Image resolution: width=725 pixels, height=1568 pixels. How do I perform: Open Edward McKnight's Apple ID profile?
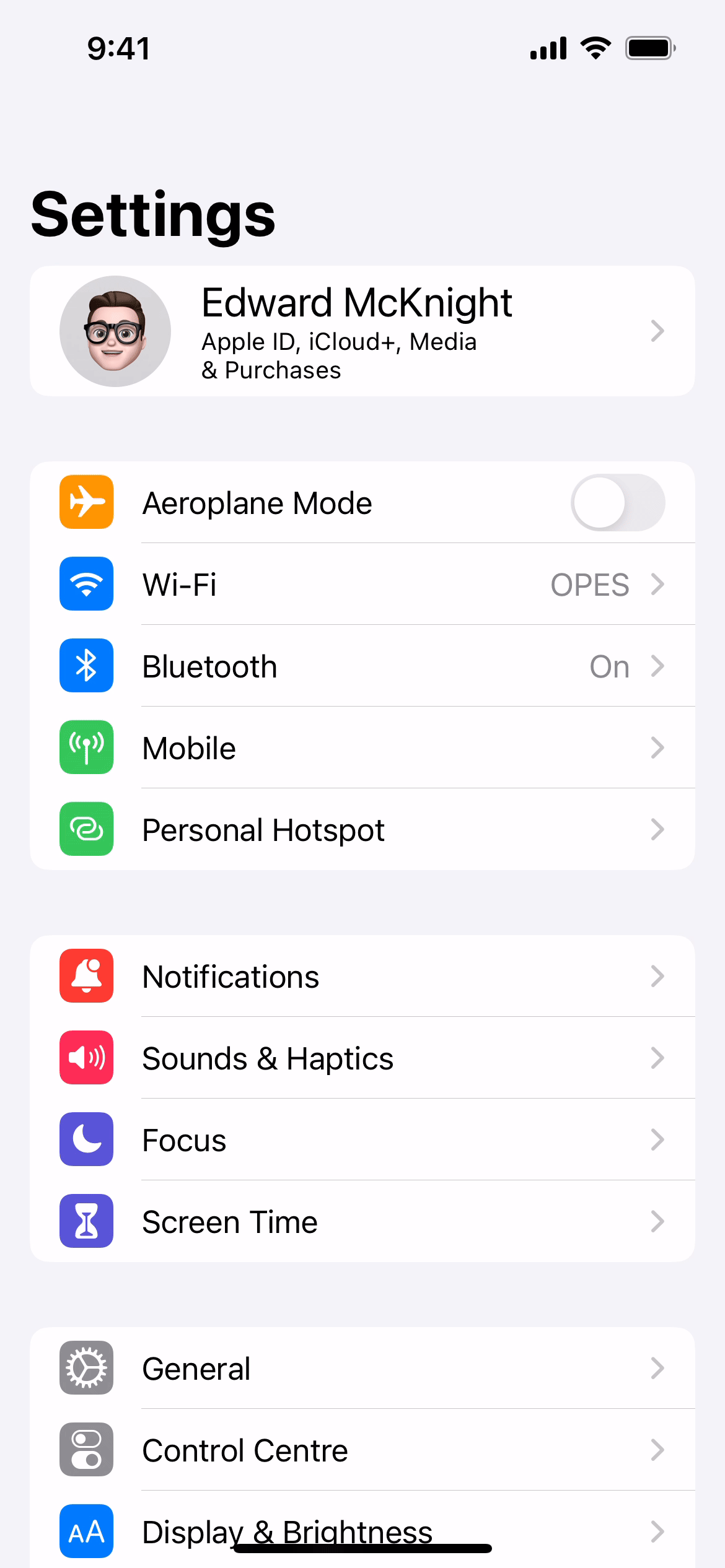(362, 331)
